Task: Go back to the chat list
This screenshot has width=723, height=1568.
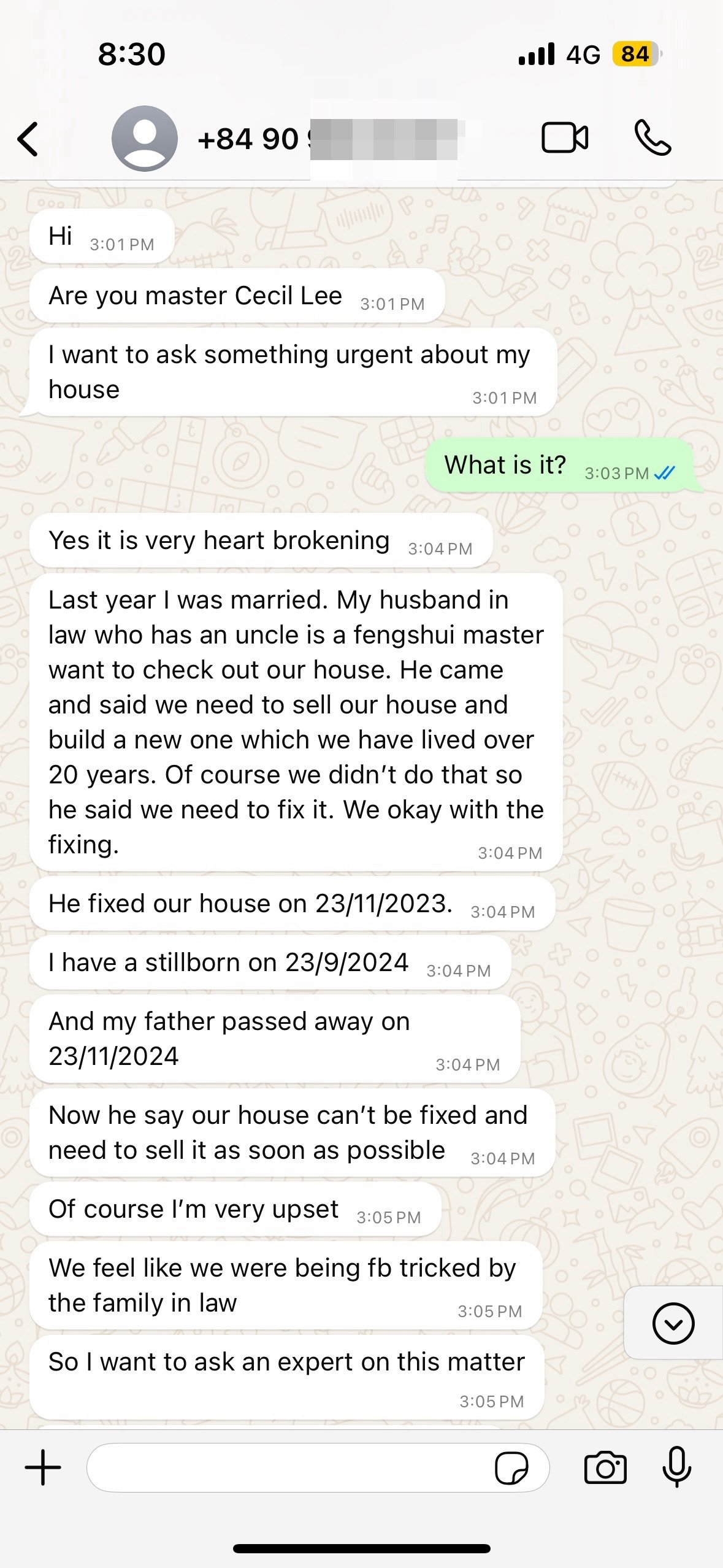Action: click(x=28, y=139)
